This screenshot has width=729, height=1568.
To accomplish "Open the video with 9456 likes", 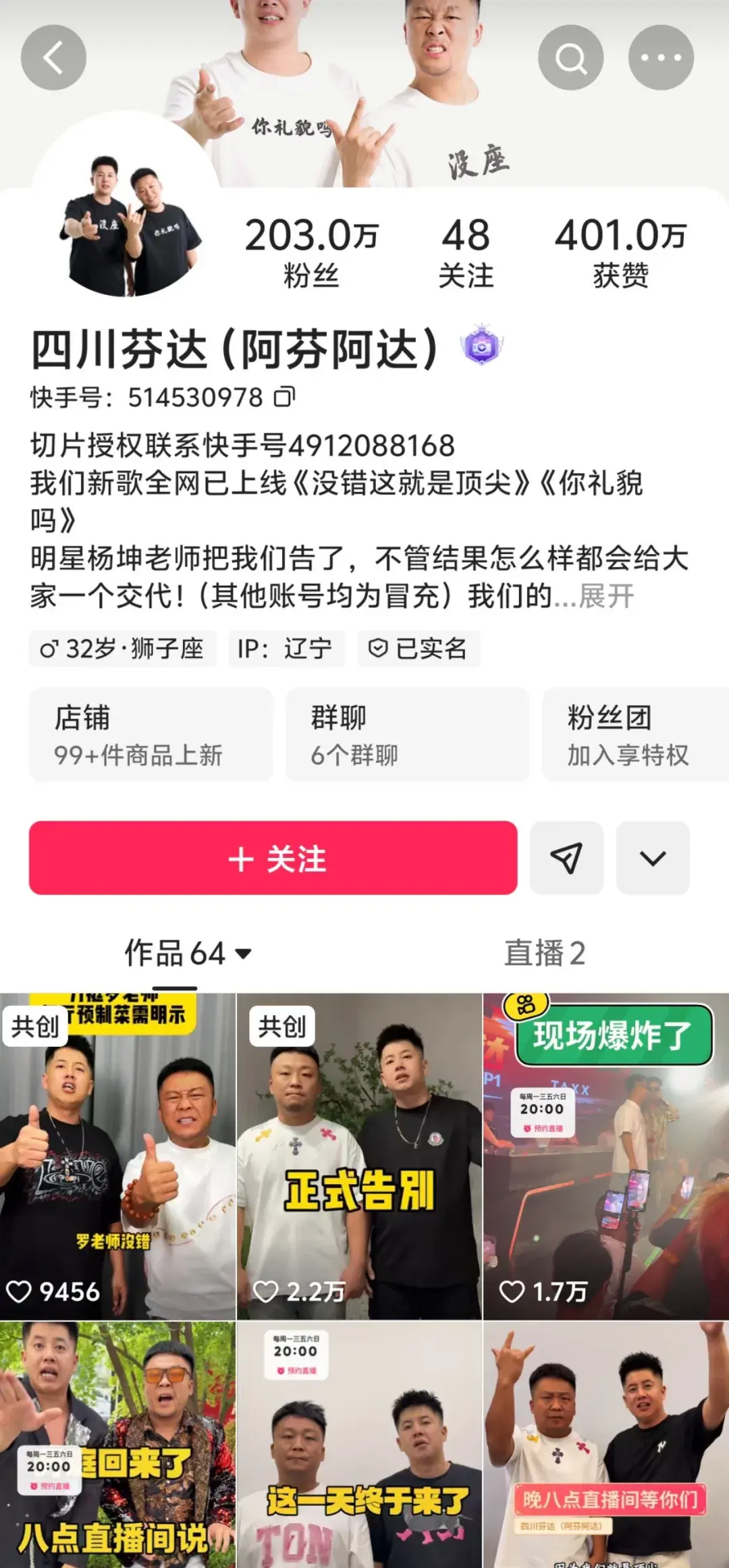I will [117, 1154].
